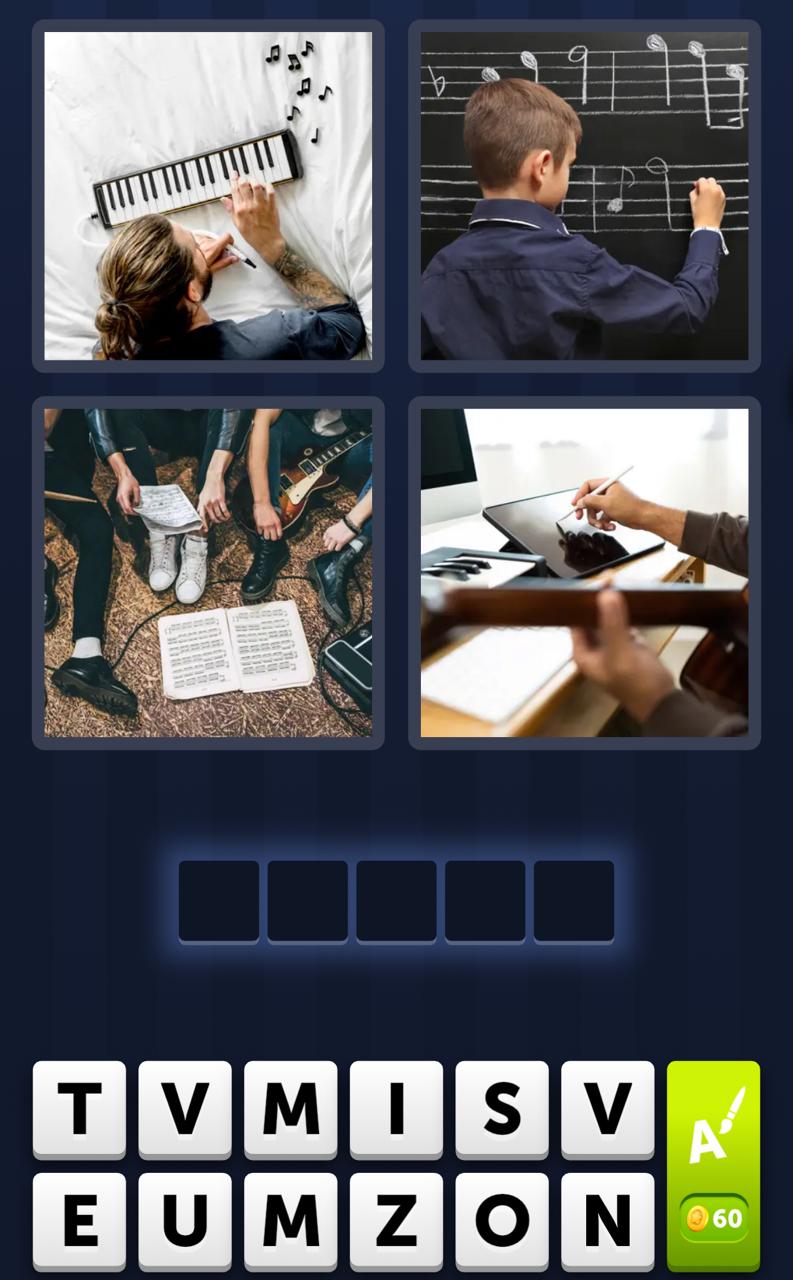The image size is (793, 1280).
Task: Tap the middle empty answer slot
Action: 396,899
